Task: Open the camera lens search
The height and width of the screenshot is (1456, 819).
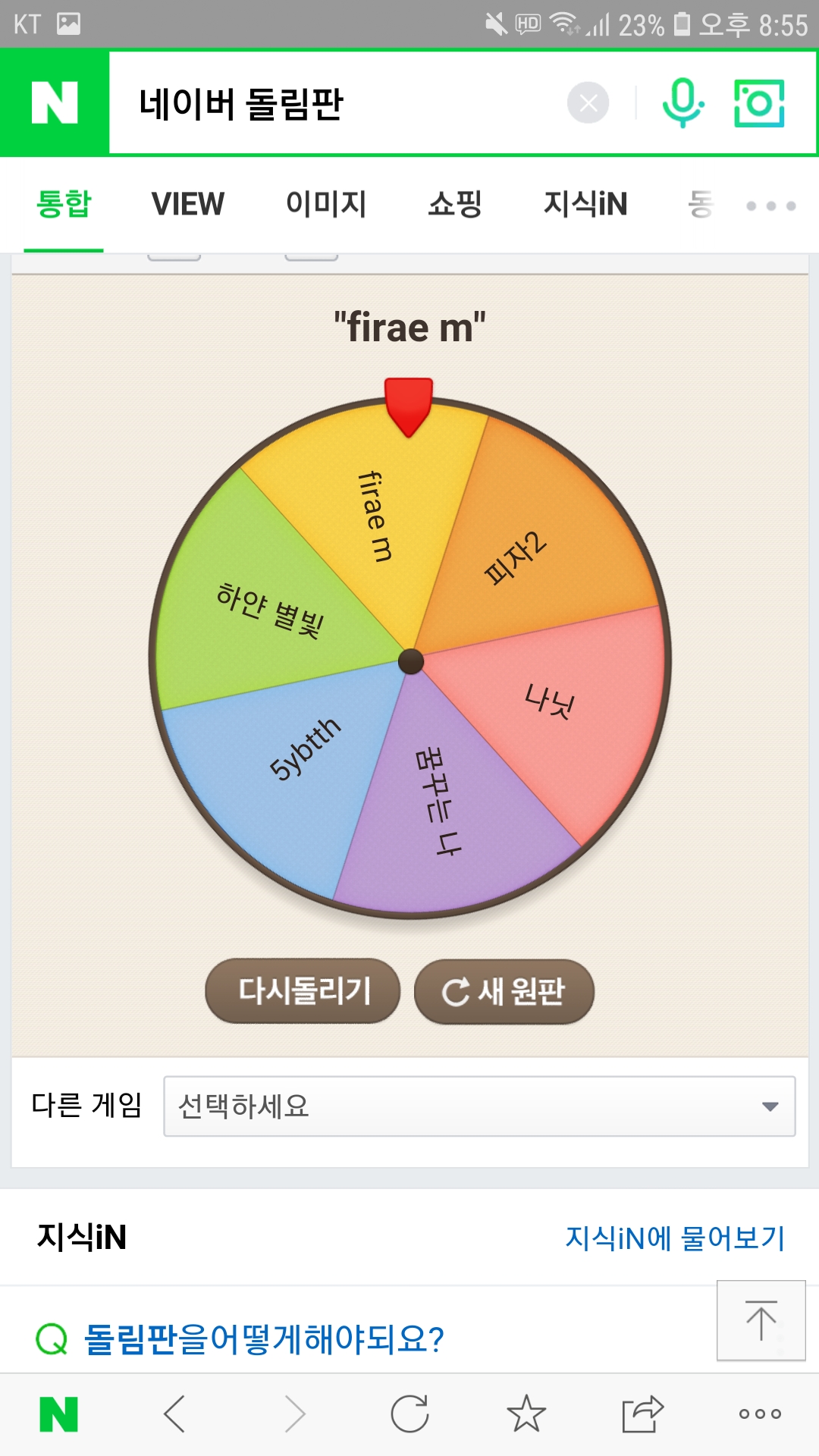Action: click(759, 103)
